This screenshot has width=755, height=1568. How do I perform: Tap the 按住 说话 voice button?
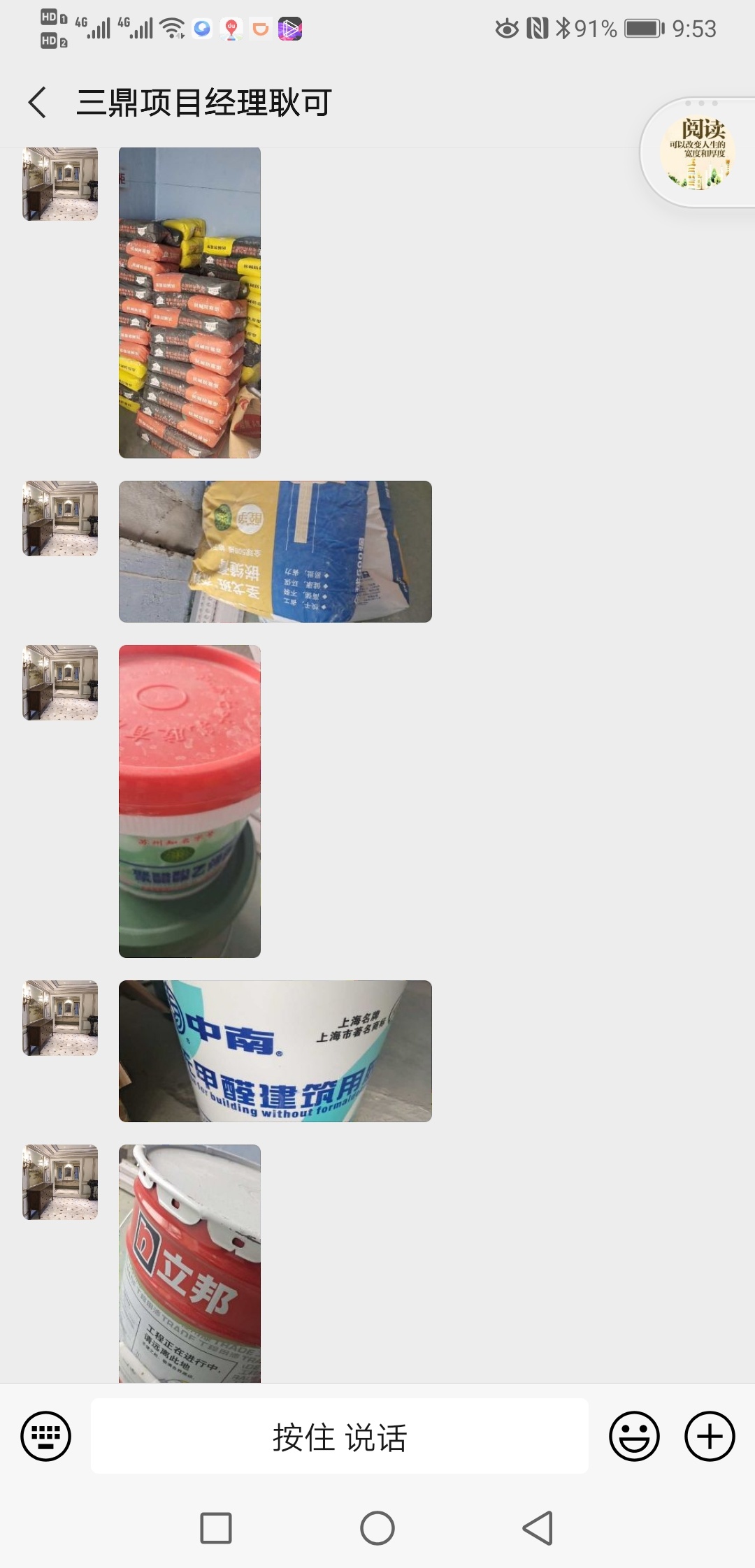tap(340, 1437)
